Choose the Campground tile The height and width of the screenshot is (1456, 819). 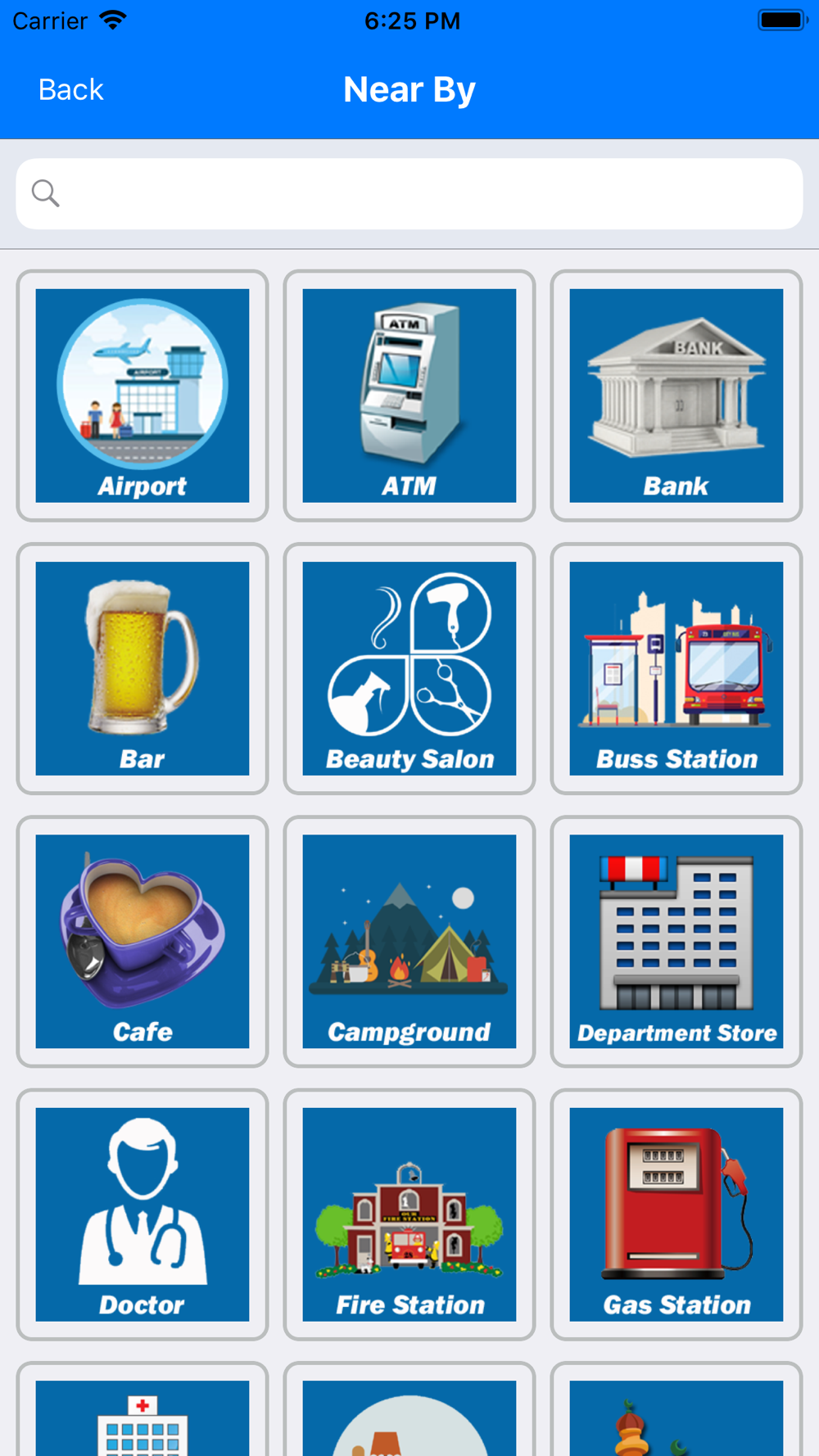pyautogui.click(x=409, y=942)
